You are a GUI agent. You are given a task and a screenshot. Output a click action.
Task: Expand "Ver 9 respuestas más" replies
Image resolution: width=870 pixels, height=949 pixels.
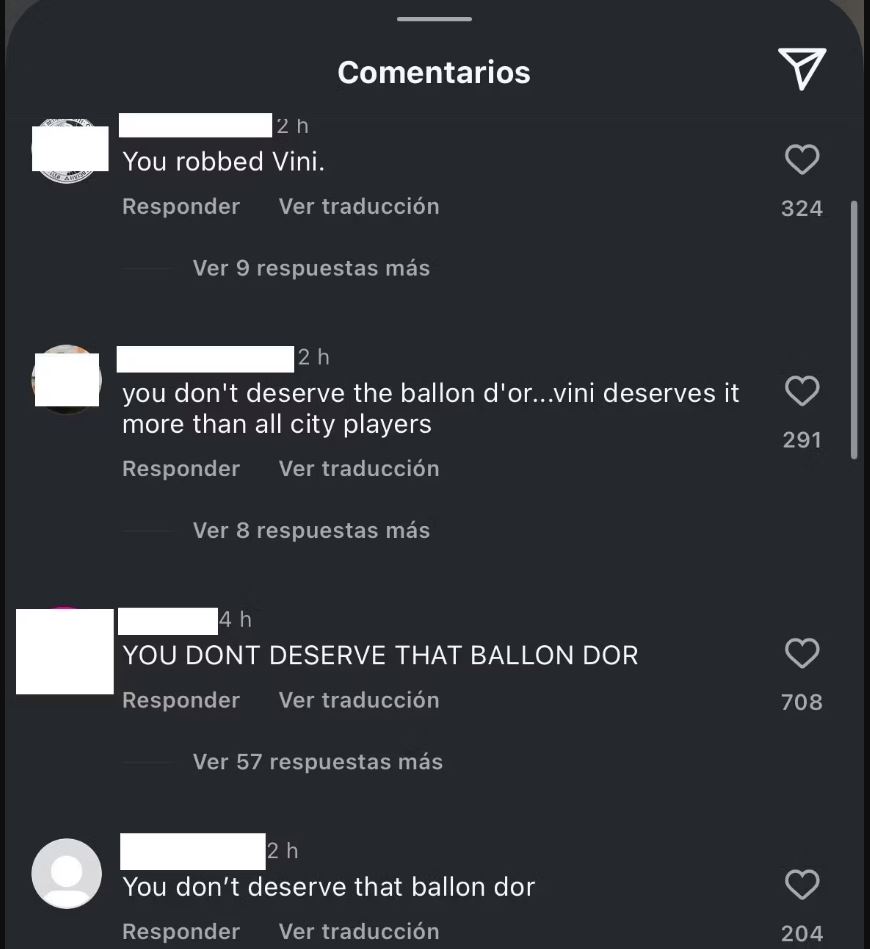[311, 268]
